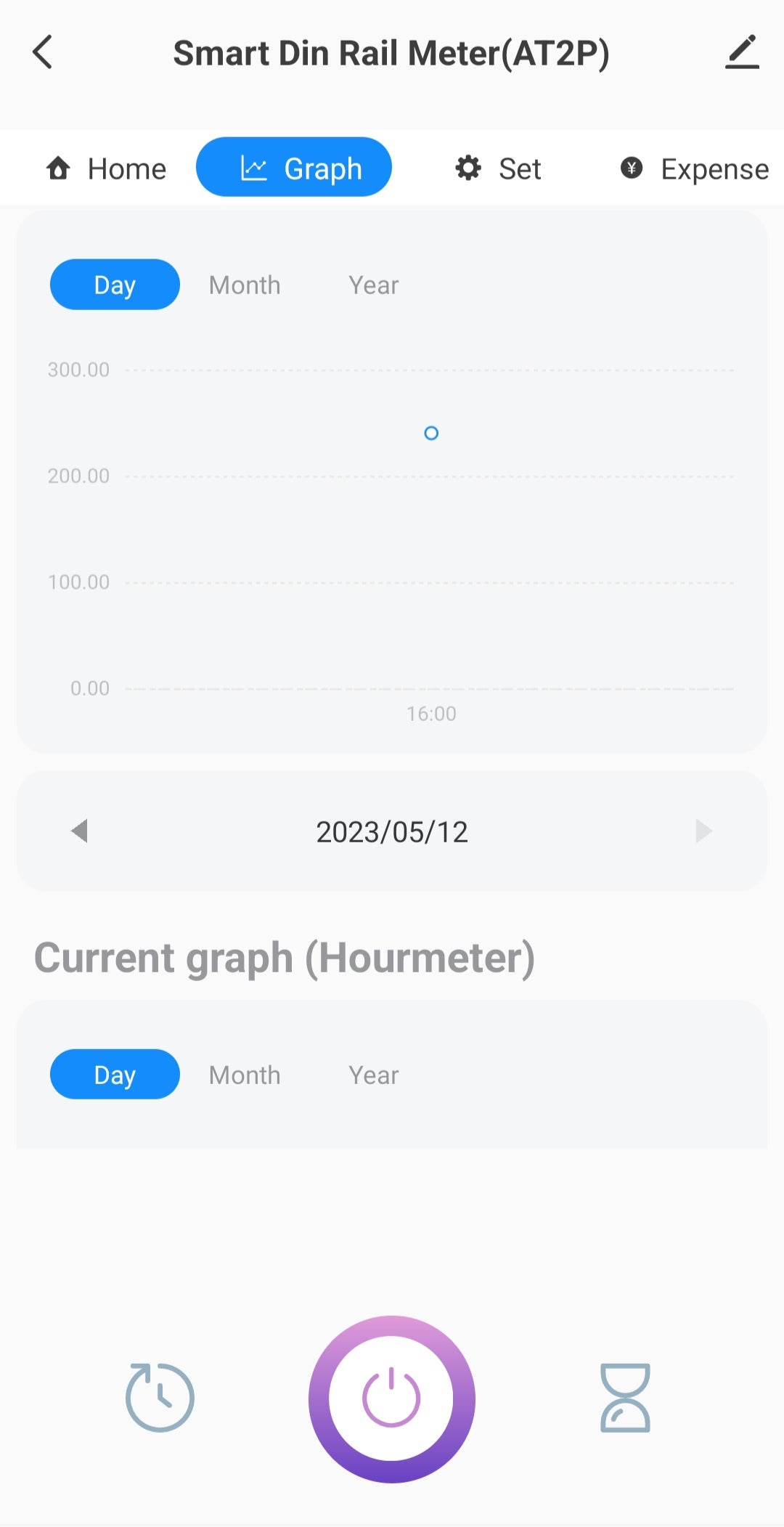Open the Set tab

[498, 168]
